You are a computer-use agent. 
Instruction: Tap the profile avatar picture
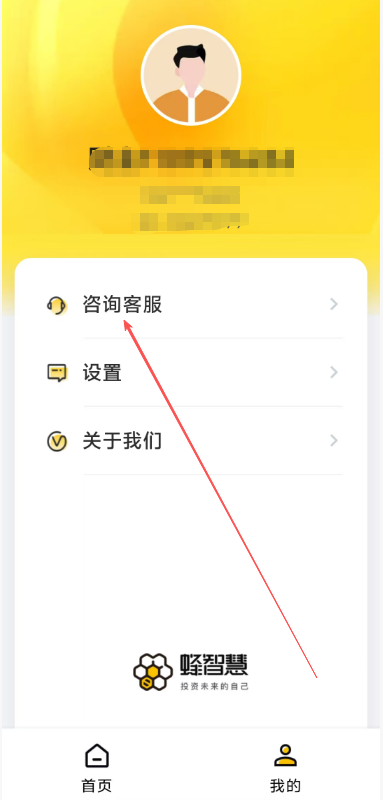(191, 75)
